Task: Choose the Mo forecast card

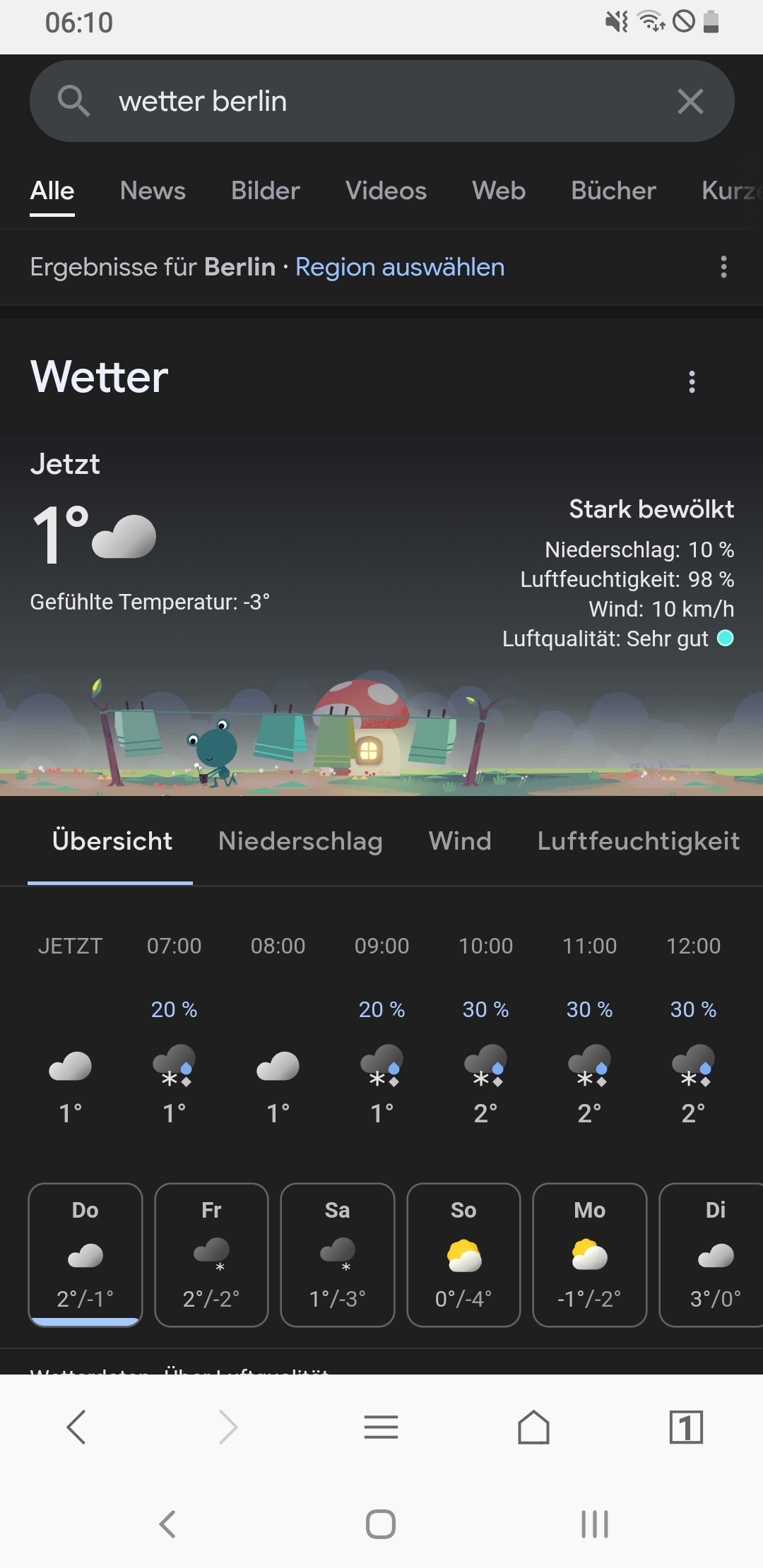Action: coord(590,1255)
